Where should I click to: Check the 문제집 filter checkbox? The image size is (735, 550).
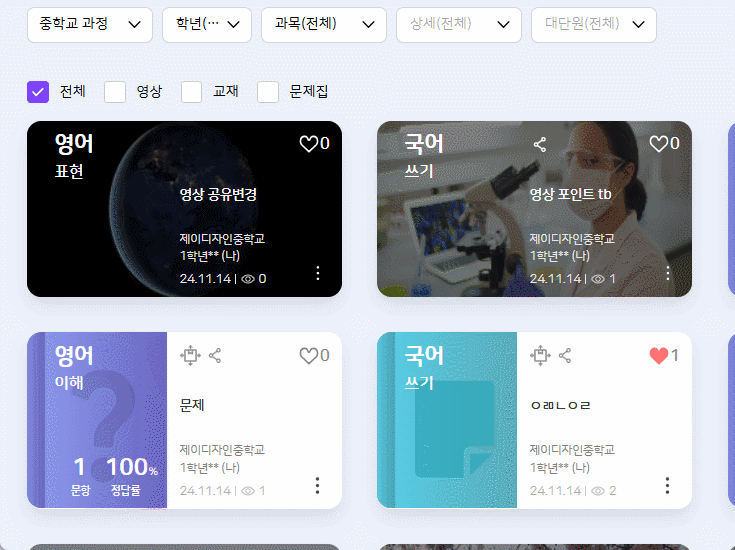[268, 92]
